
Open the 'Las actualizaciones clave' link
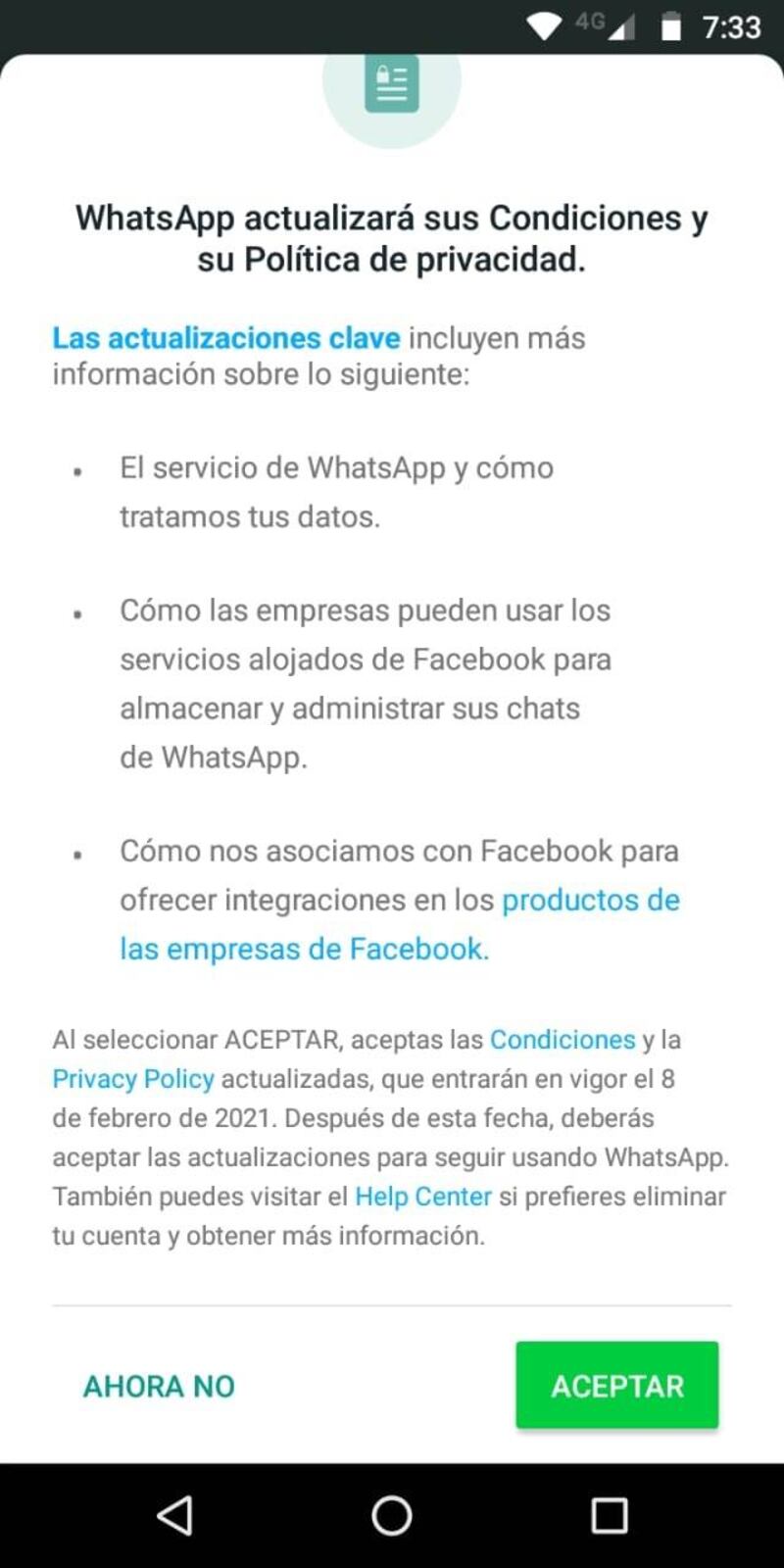point(226,338)
